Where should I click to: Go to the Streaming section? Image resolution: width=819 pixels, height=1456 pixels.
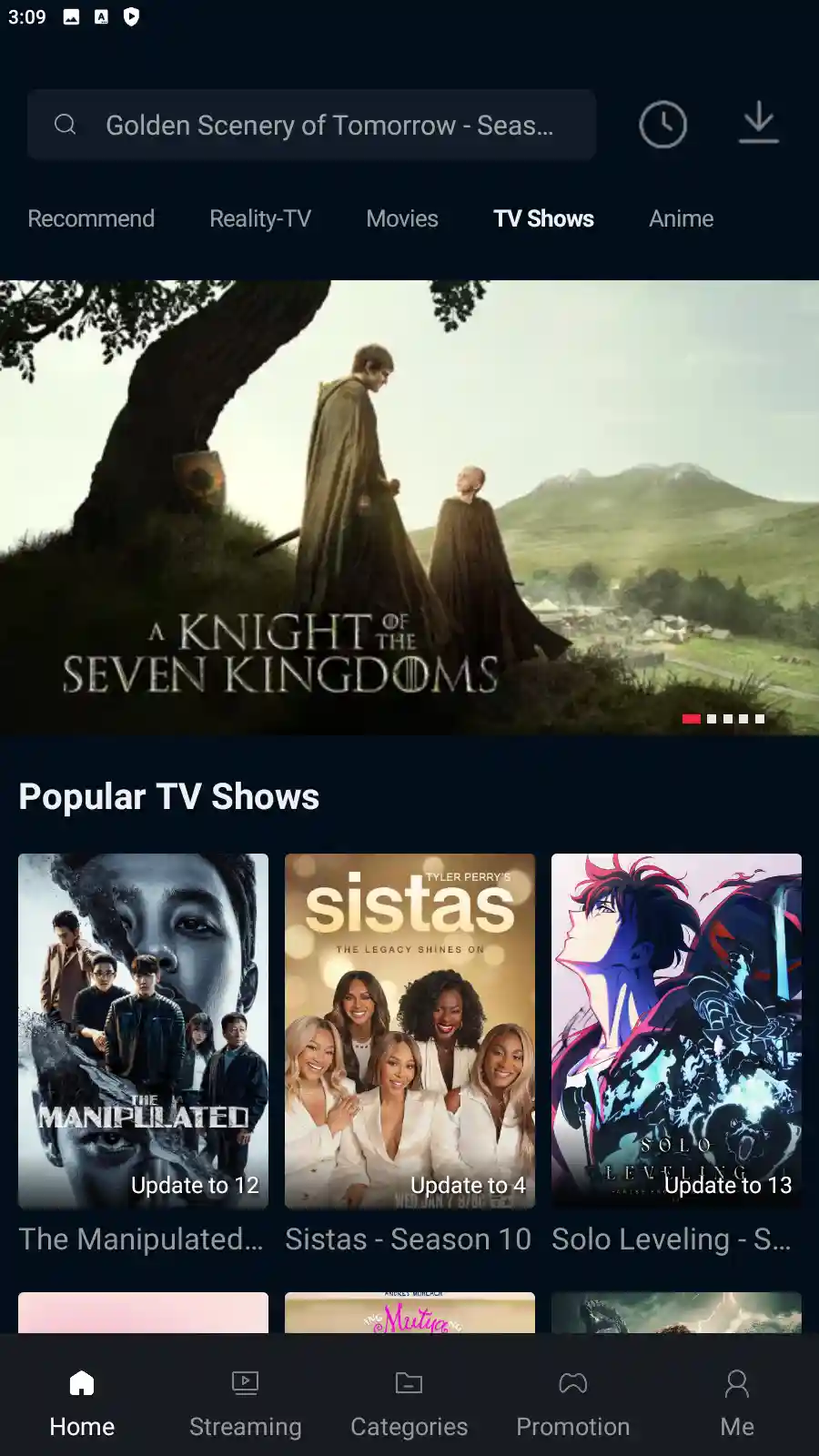(x=246, y=1403)
